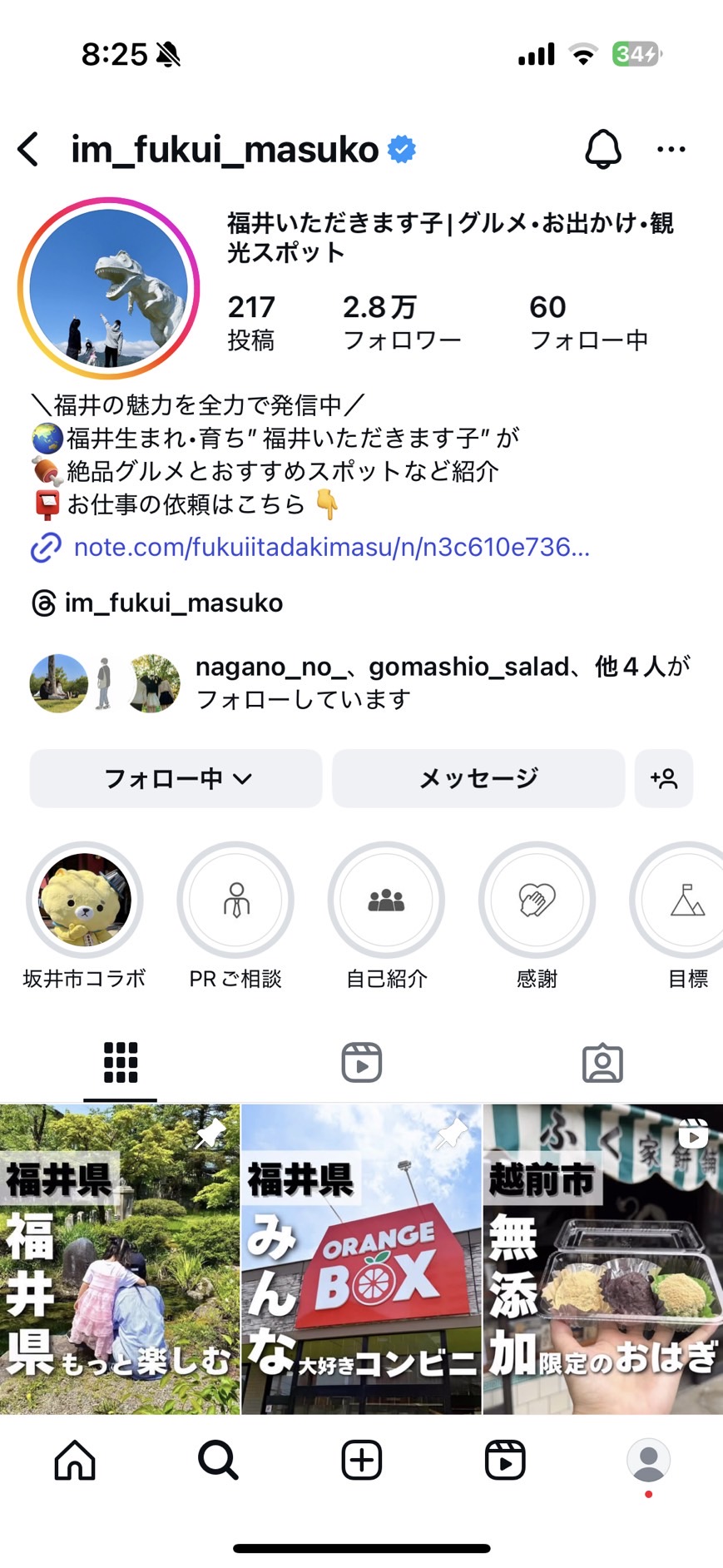Open the three-dot overflow menu
The image size is (723, 1568).
[671, 150]
